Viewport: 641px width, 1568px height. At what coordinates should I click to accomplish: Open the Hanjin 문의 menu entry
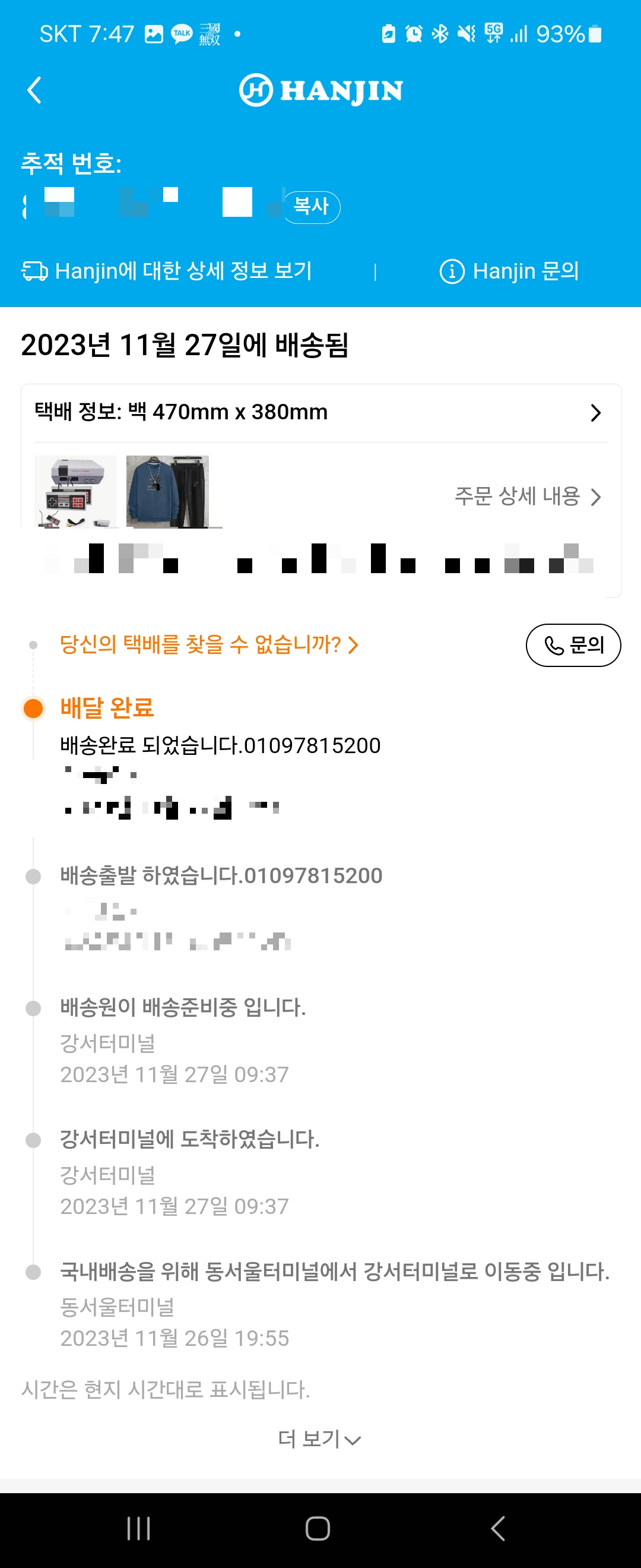pyautogui.click(x=525, y=271)
